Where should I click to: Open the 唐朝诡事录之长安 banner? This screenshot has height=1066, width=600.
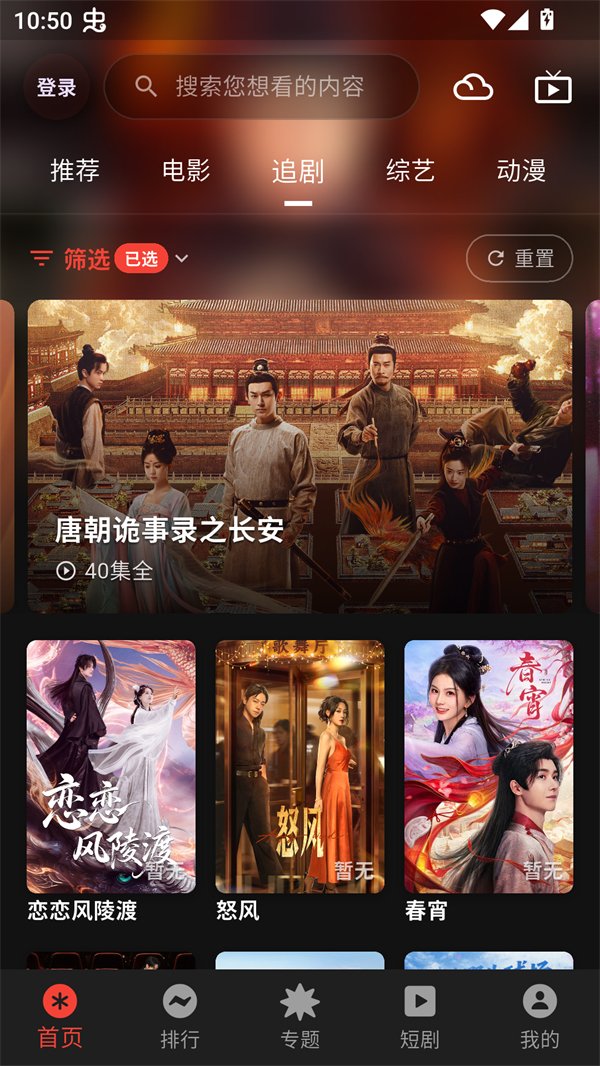point(300,456)
